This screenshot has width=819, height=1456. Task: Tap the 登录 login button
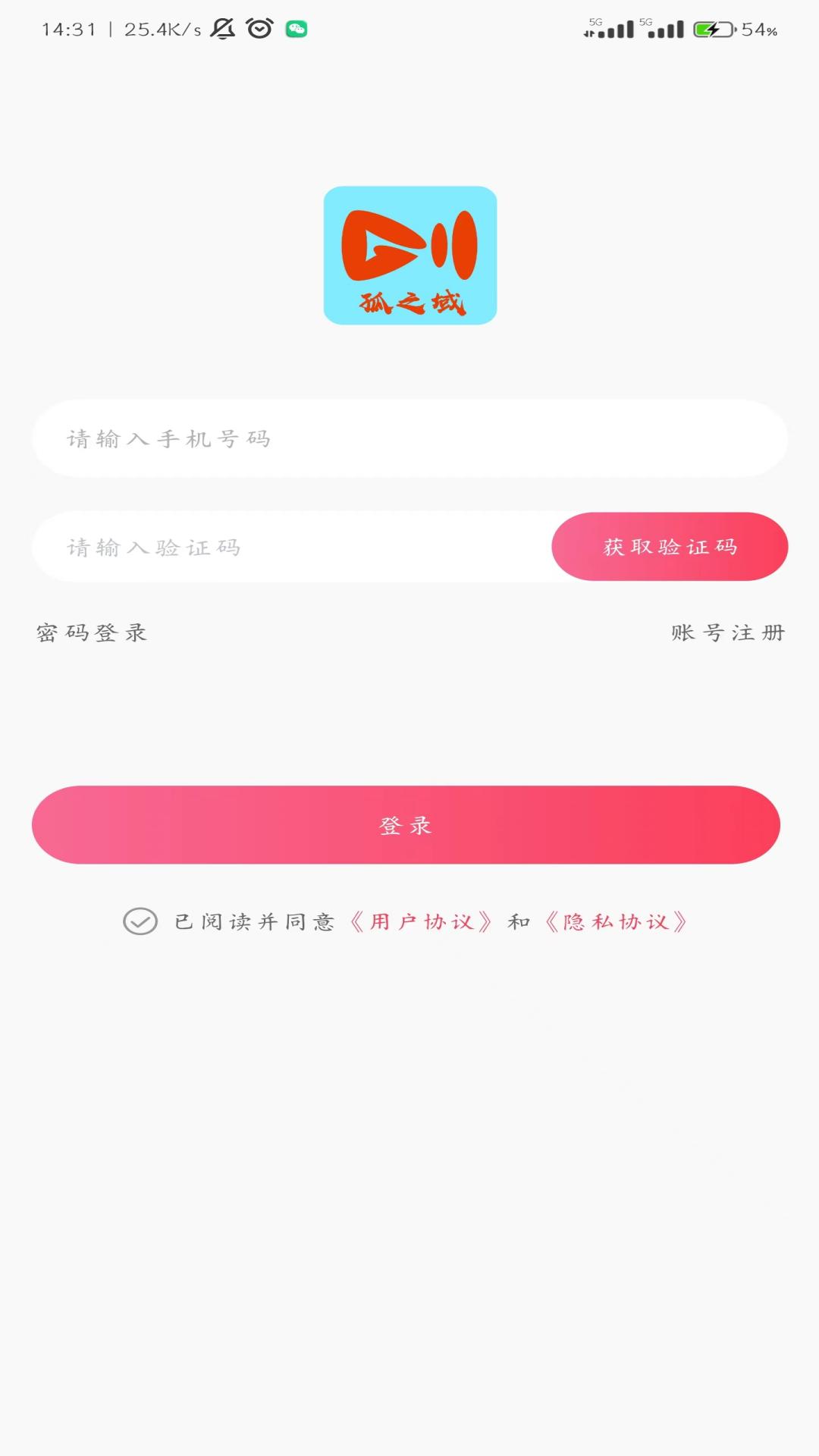(x=406, y=825)
